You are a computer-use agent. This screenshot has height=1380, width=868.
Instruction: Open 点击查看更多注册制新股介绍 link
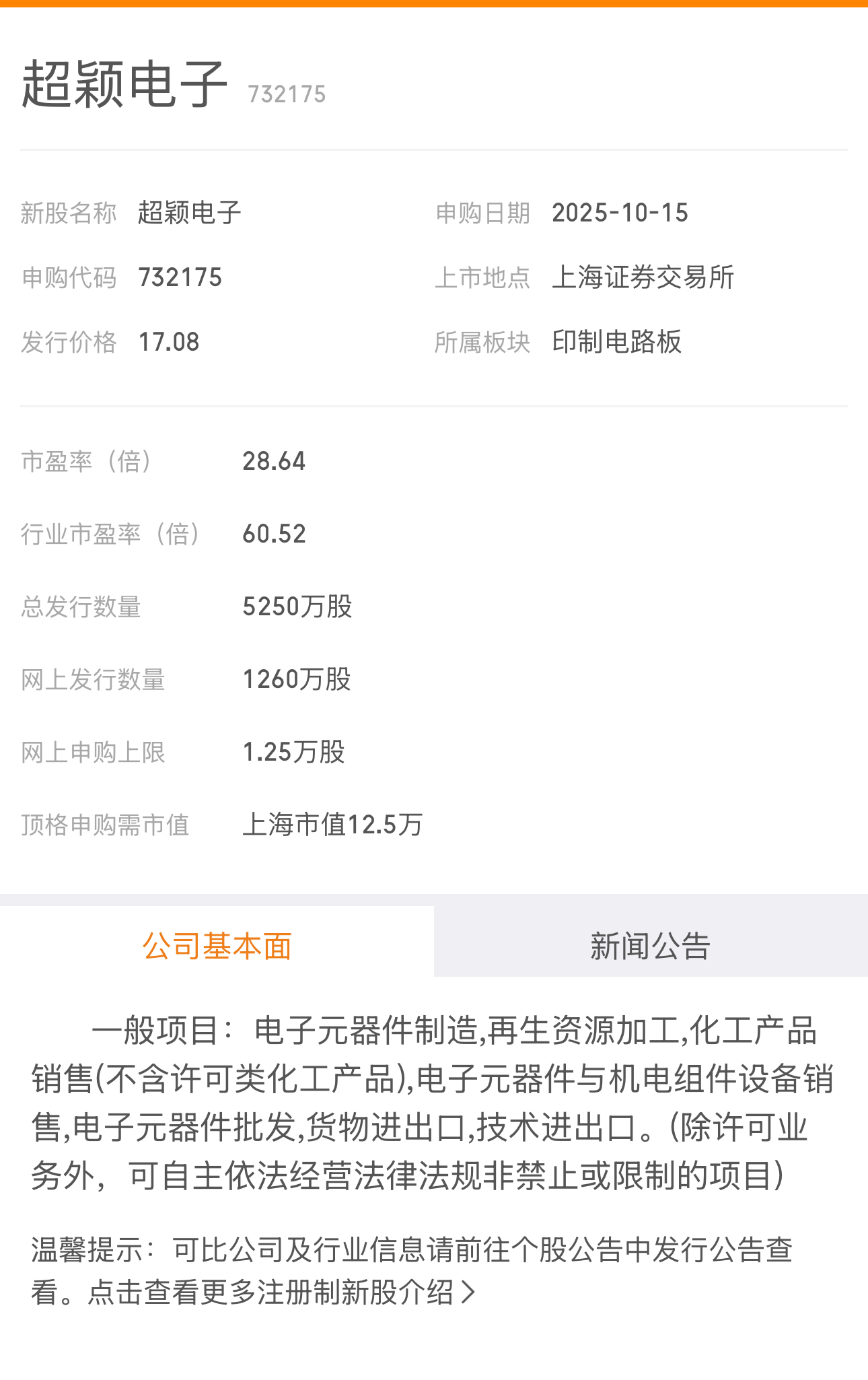click(x=281, y=1292)
